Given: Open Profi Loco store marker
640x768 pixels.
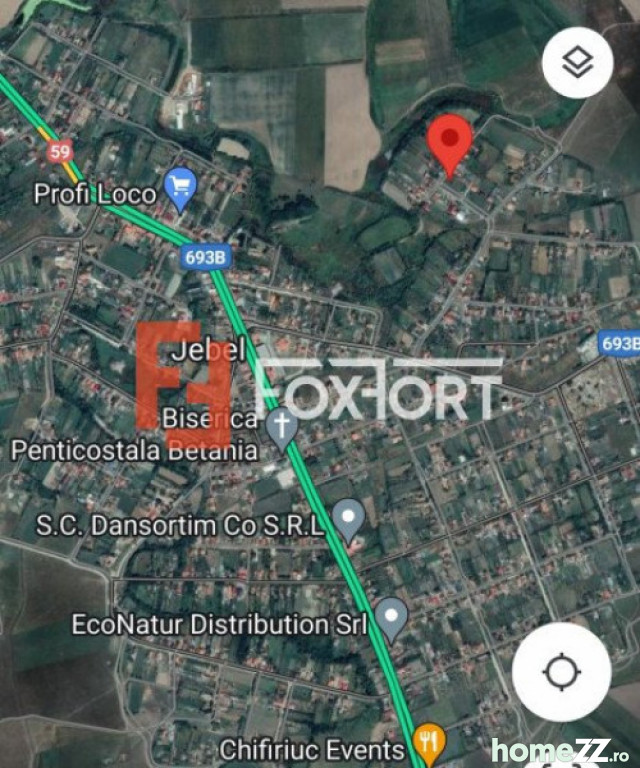Looking at the screenshot, I should pos(180,187).
